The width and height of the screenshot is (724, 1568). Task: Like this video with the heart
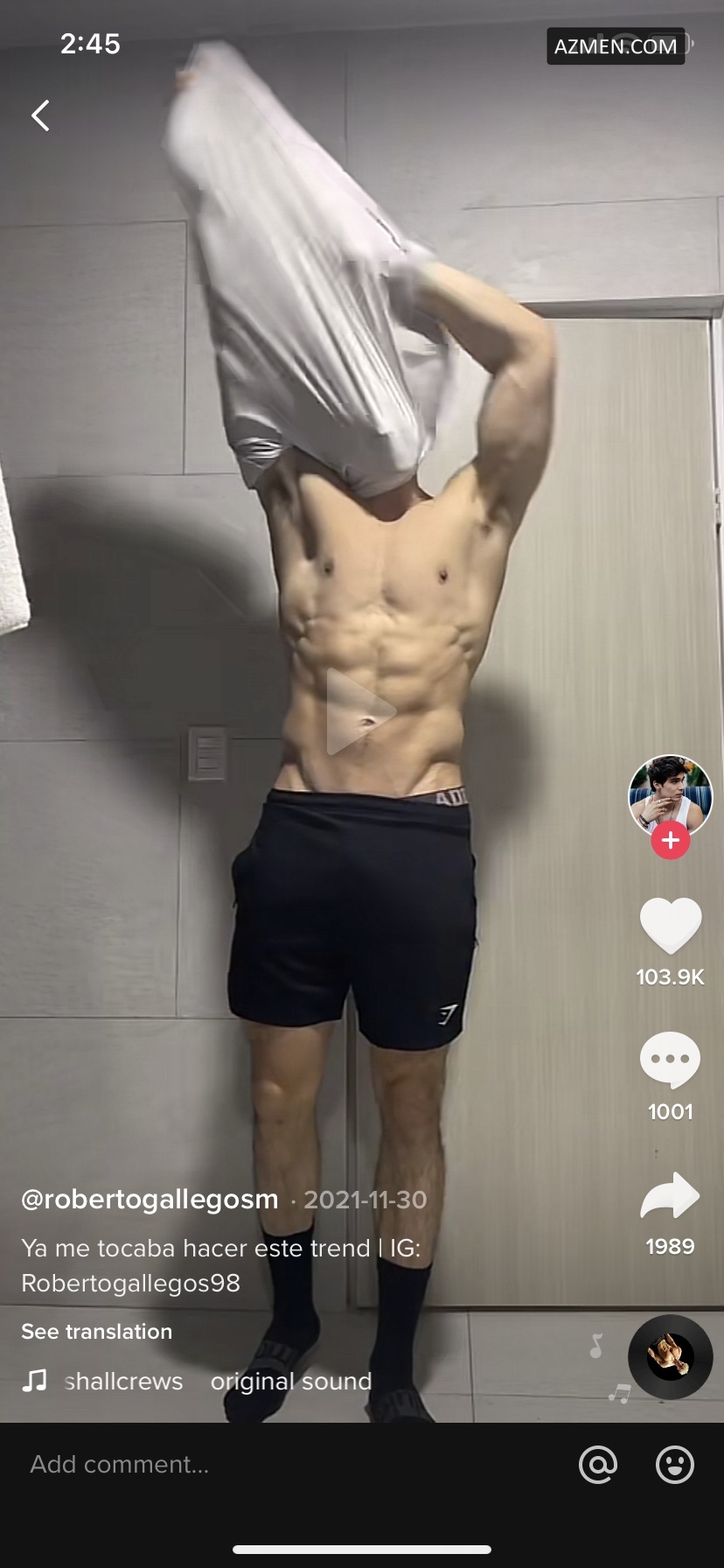671,925
